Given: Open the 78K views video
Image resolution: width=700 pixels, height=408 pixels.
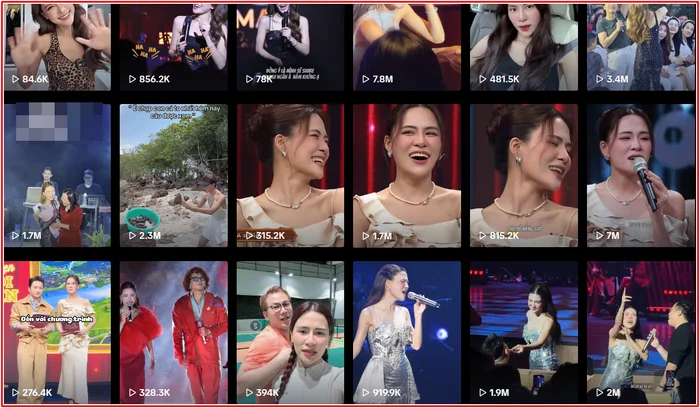Looking at the screenshot, I should pyautogui.click(x=290, y=45).
